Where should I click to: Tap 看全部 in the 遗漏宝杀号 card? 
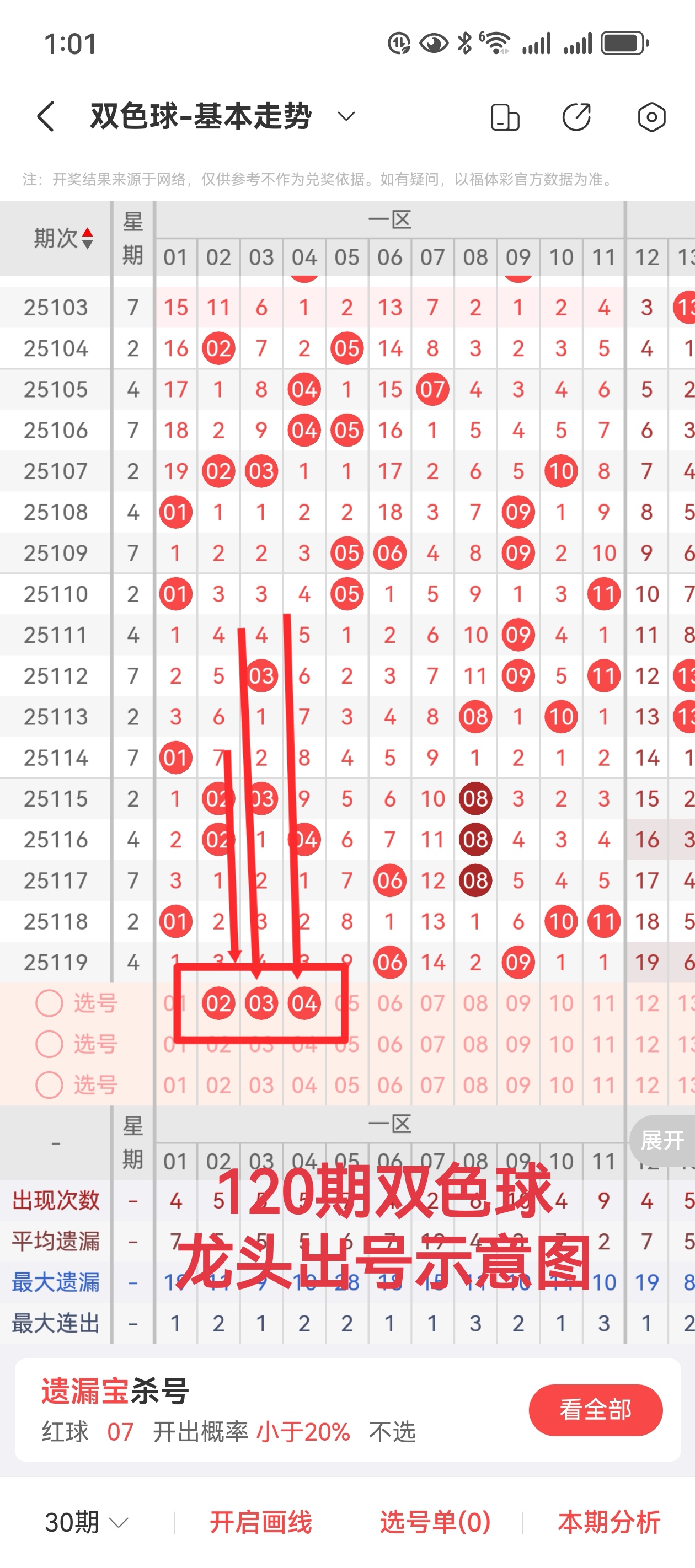(x=595, y=1410)
